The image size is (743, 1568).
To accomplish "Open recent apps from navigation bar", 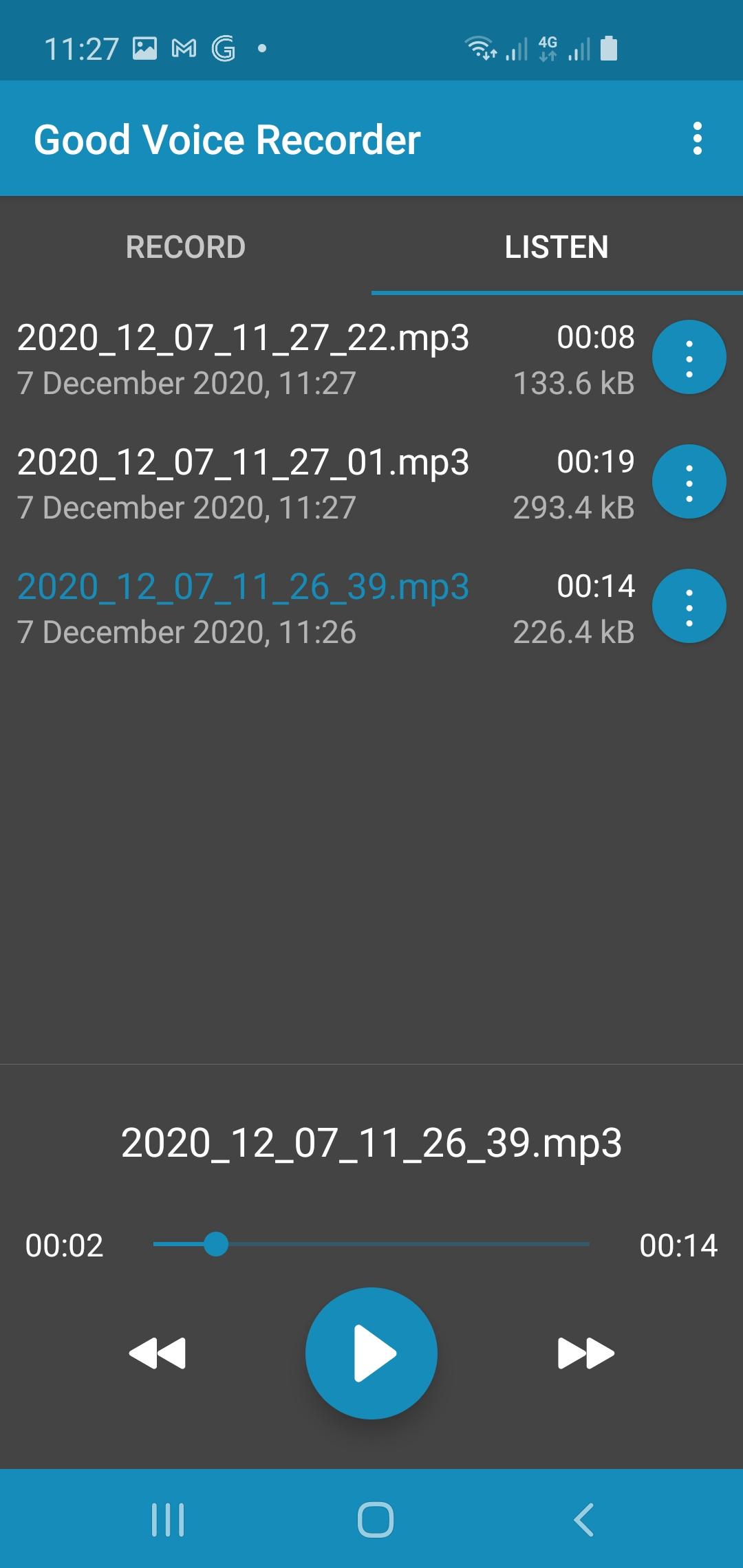I will click(167, 1520).
